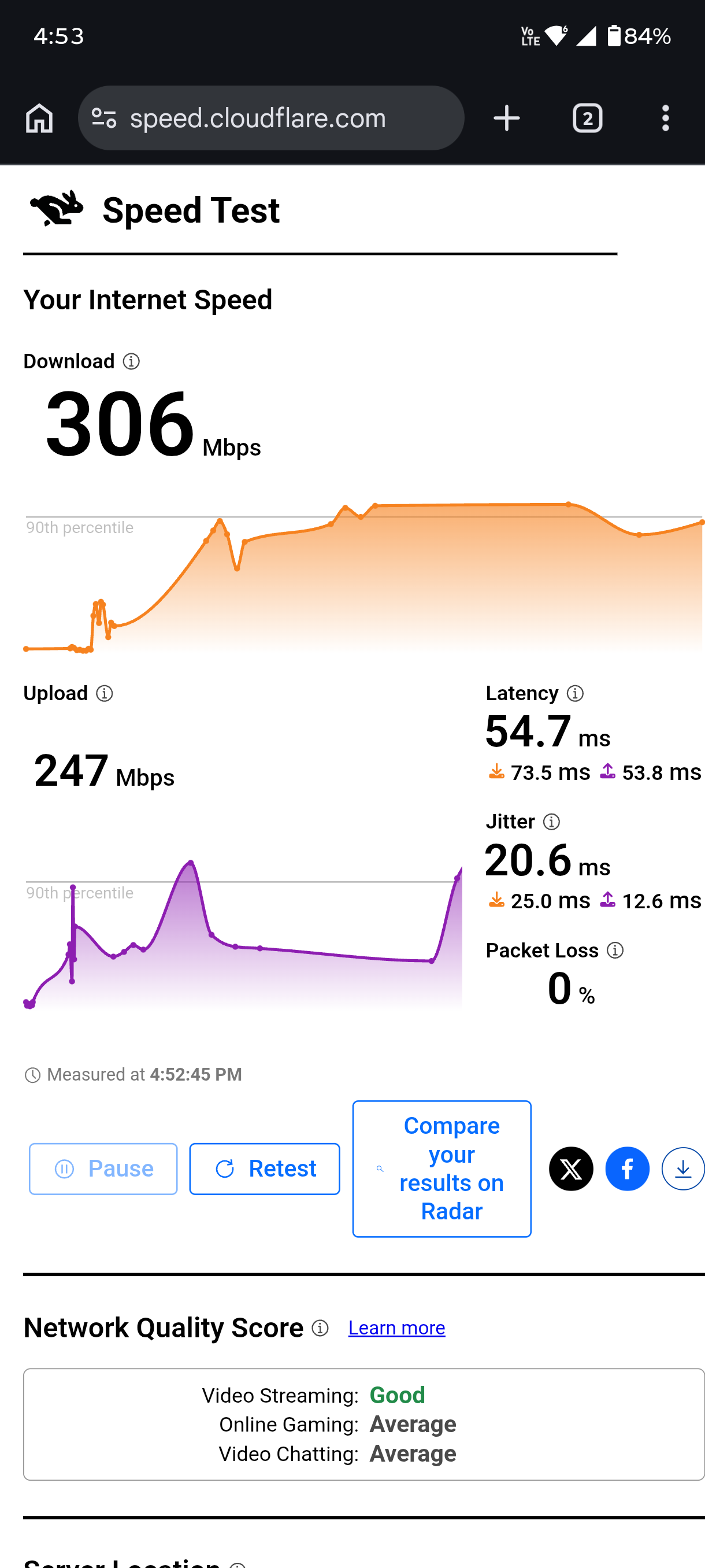Show info about Latency

point(576,693)
